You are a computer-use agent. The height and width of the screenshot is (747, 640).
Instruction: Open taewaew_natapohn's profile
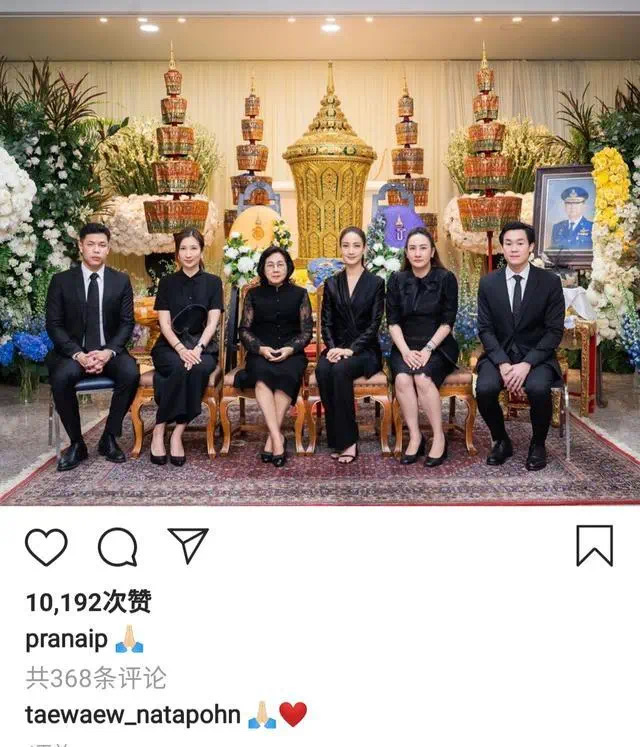pyautogui.click(x=133, y=715)
